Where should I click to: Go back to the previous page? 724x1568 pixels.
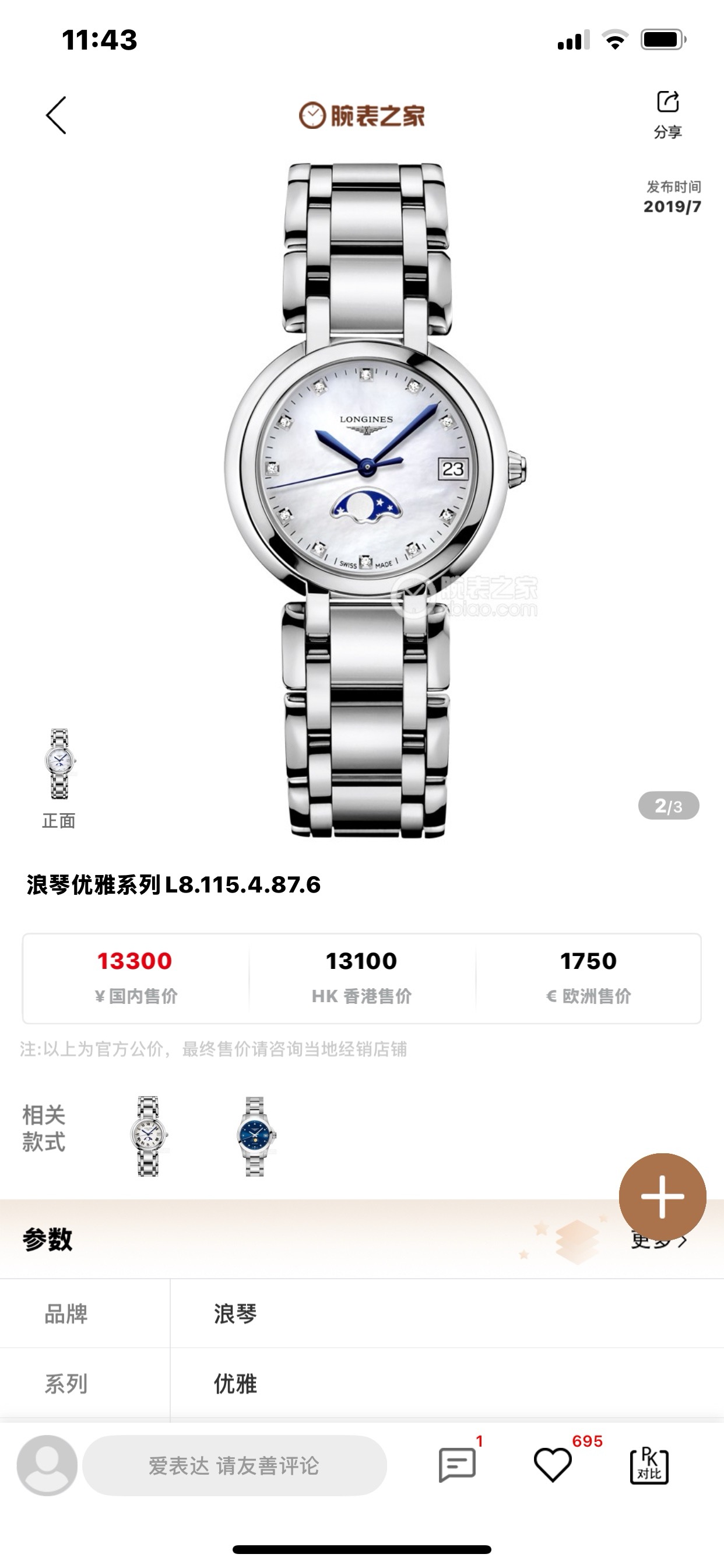coord(57,115)
